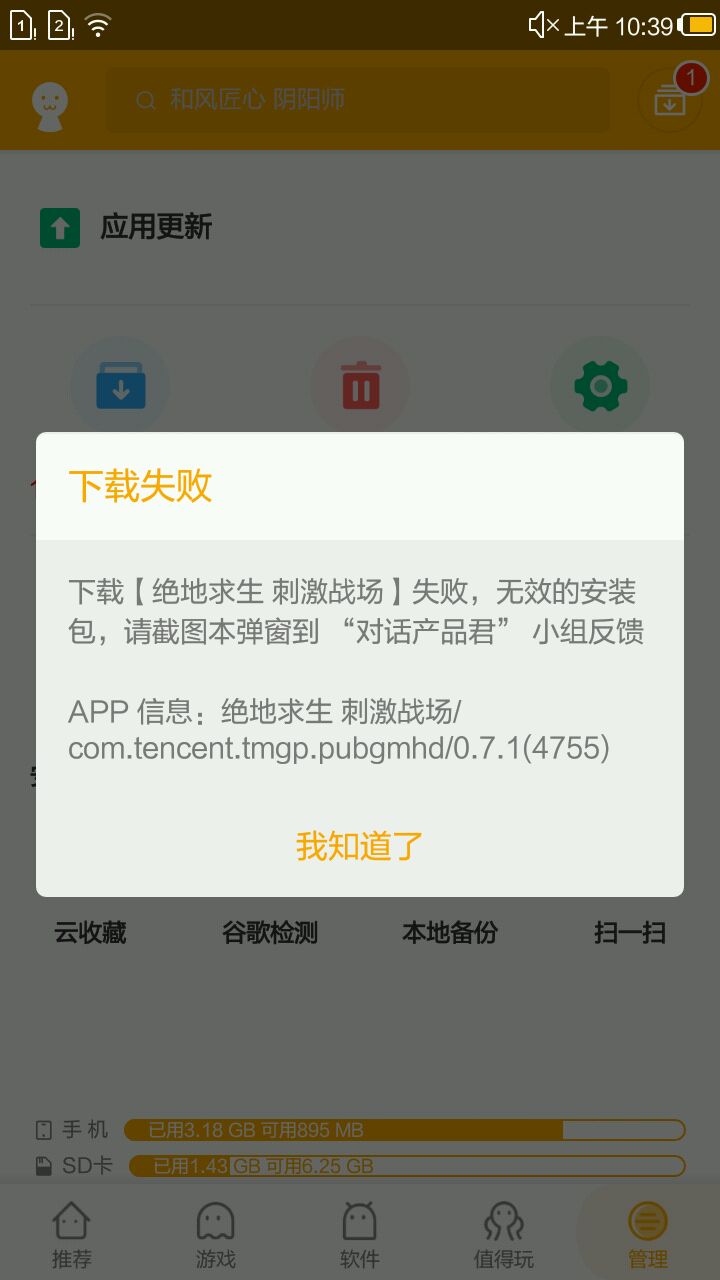Open the blue download box icon

click(120, 385)
